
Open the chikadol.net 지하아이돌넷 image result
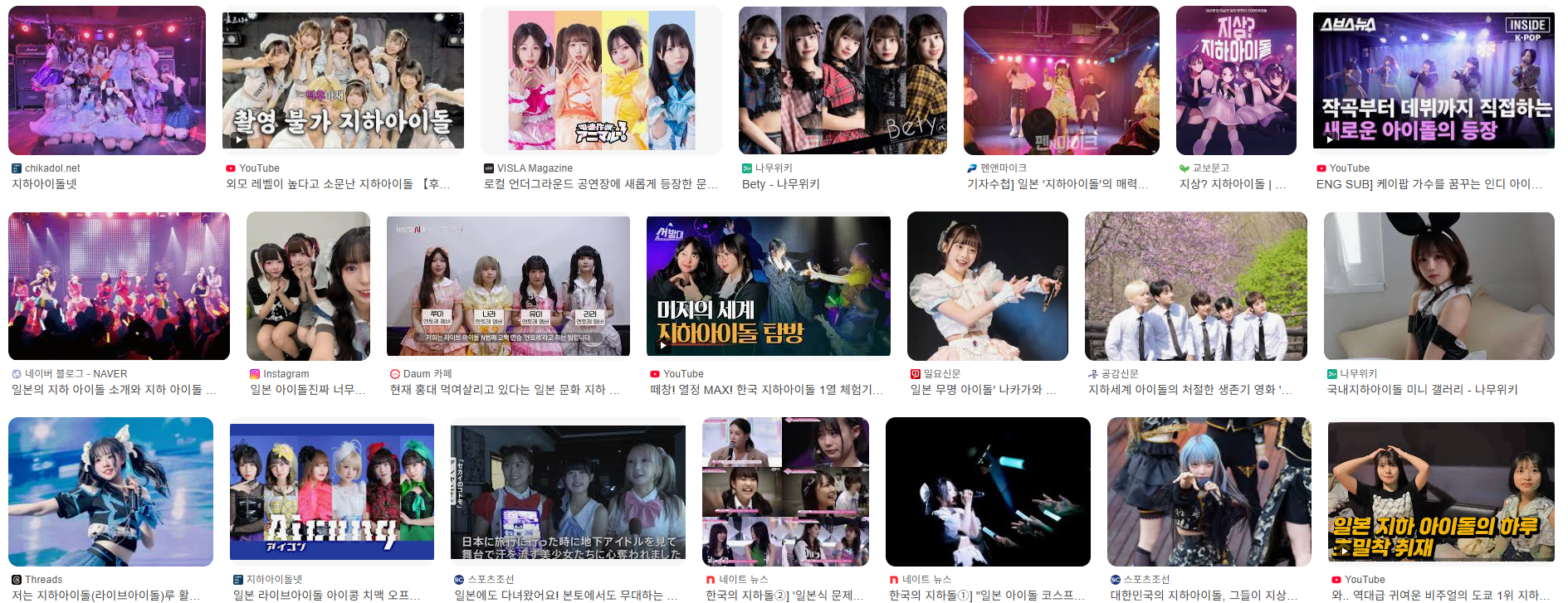pyautogui.click(x=106, y=80)
